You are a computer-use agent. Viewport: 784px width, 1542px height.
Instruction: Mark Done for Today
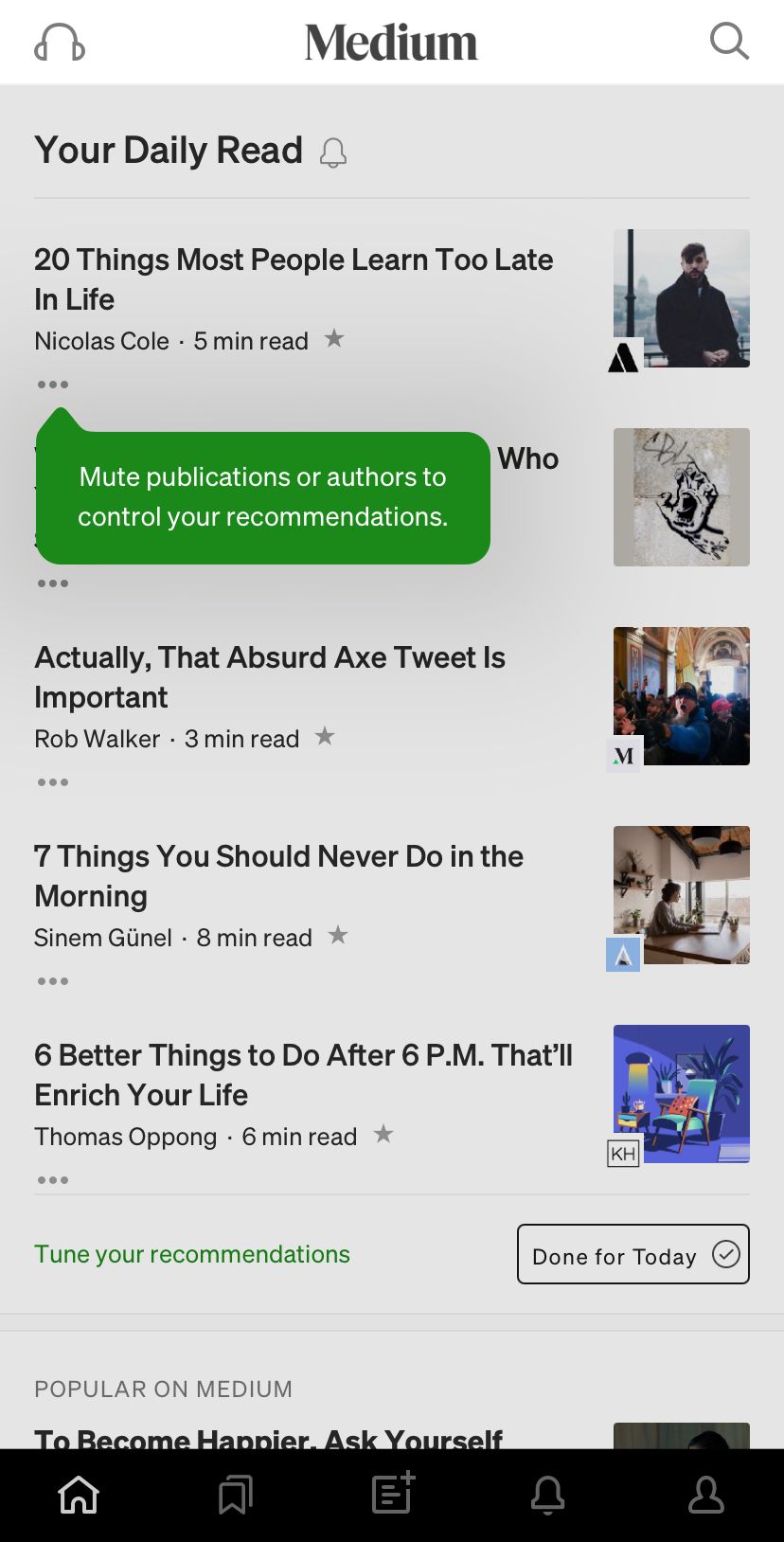point(633,1255)
